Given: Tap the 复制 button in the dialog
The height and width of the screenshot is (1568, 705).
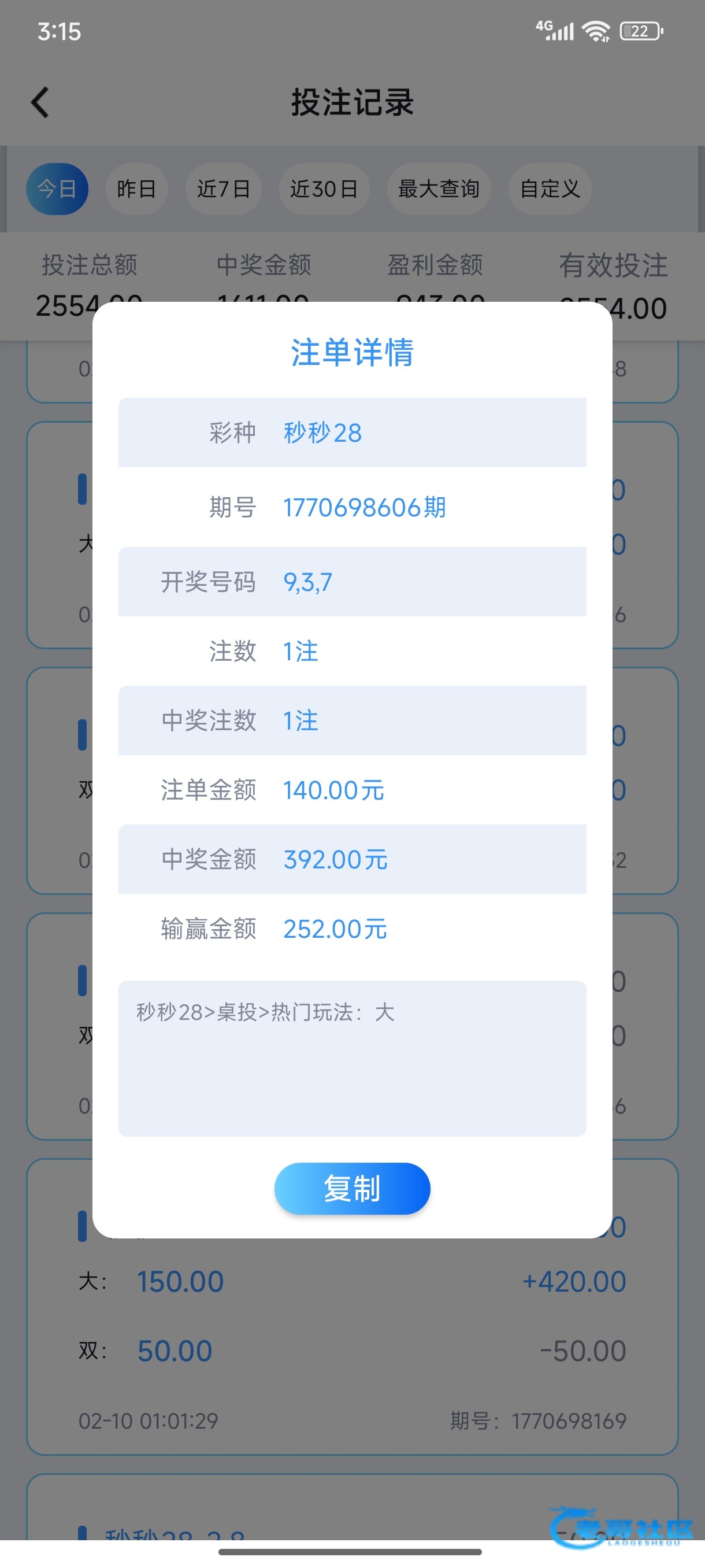Looking at the screenshot, I should point(352,1188).
